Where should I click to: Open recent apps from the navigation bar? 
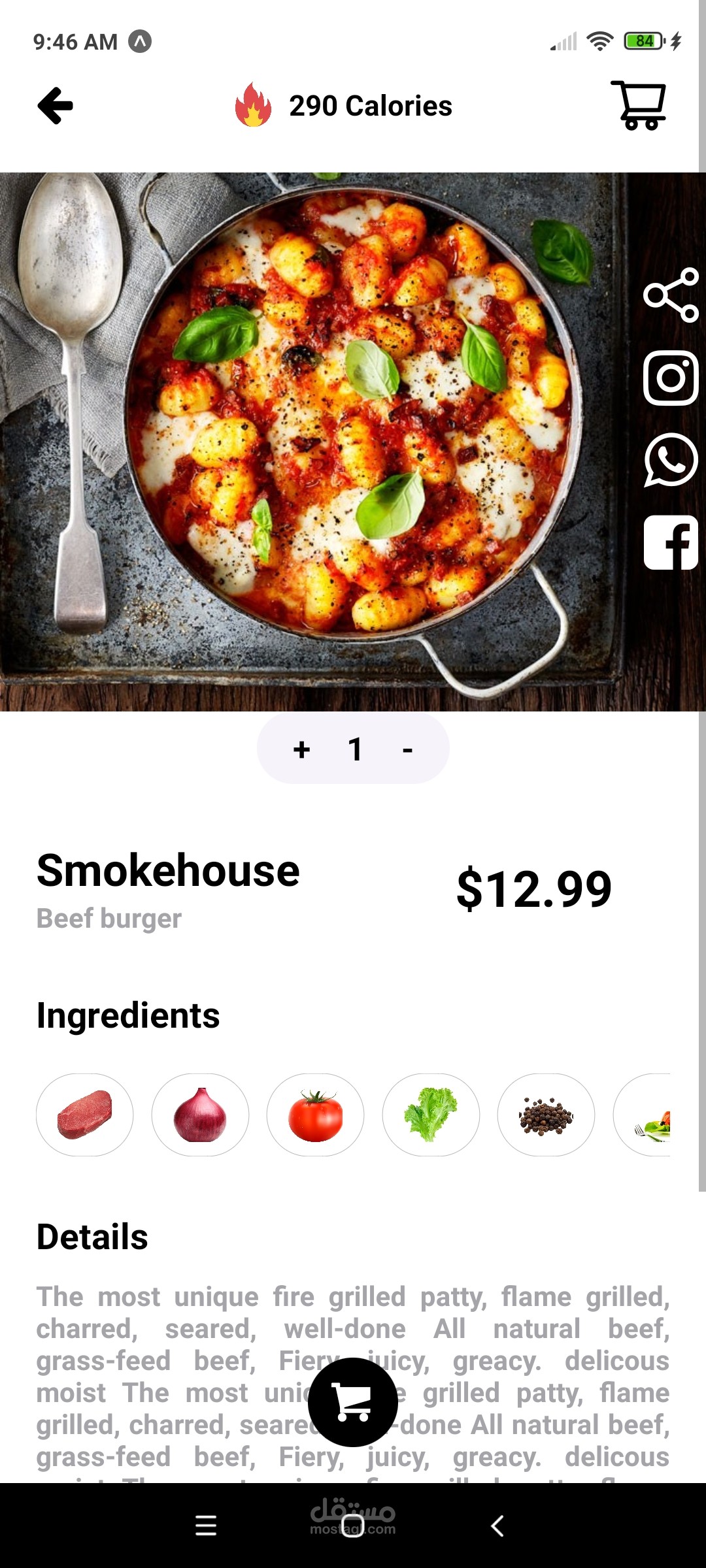[206, 1526]
